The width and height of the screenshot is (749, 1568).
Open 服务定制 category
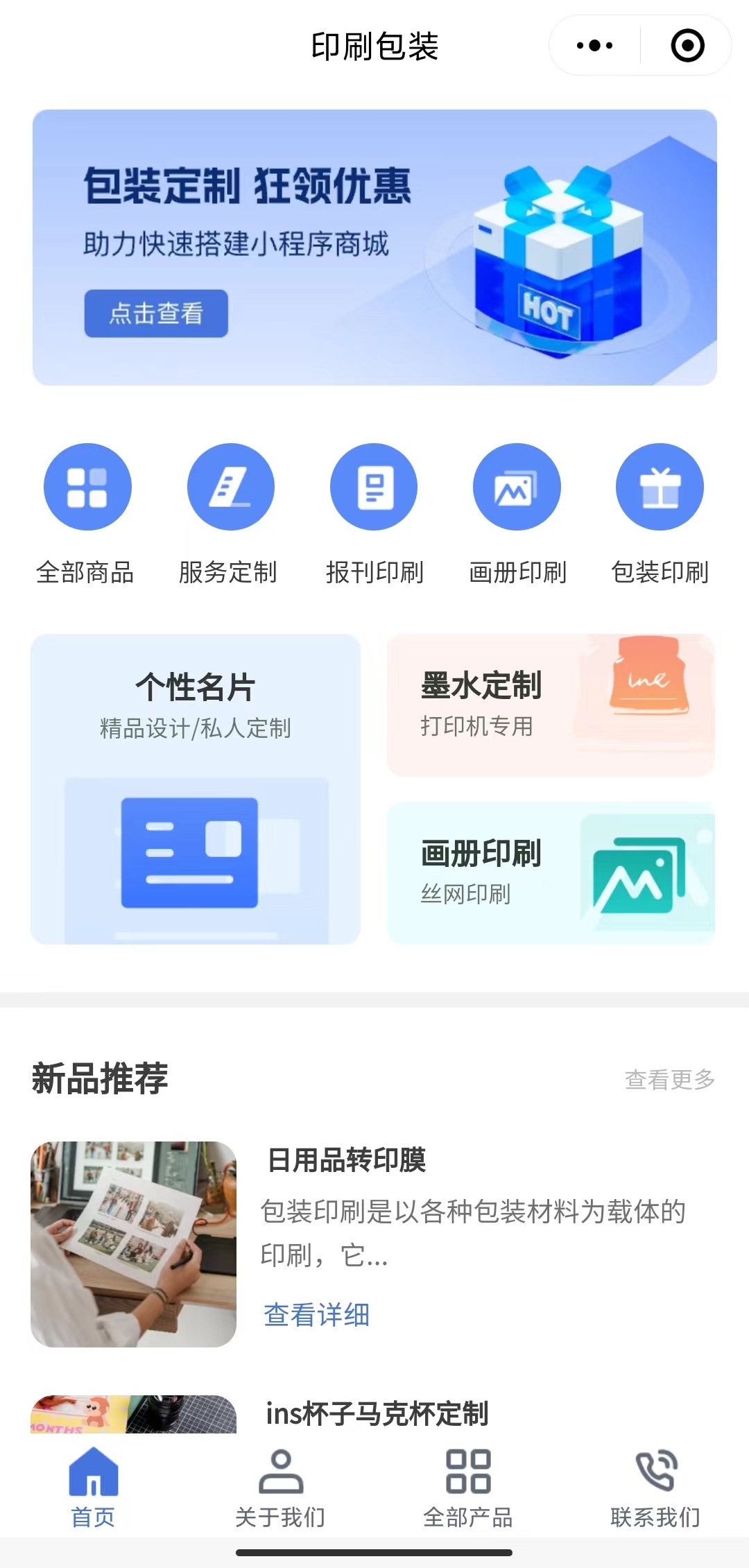click(230, 487)
